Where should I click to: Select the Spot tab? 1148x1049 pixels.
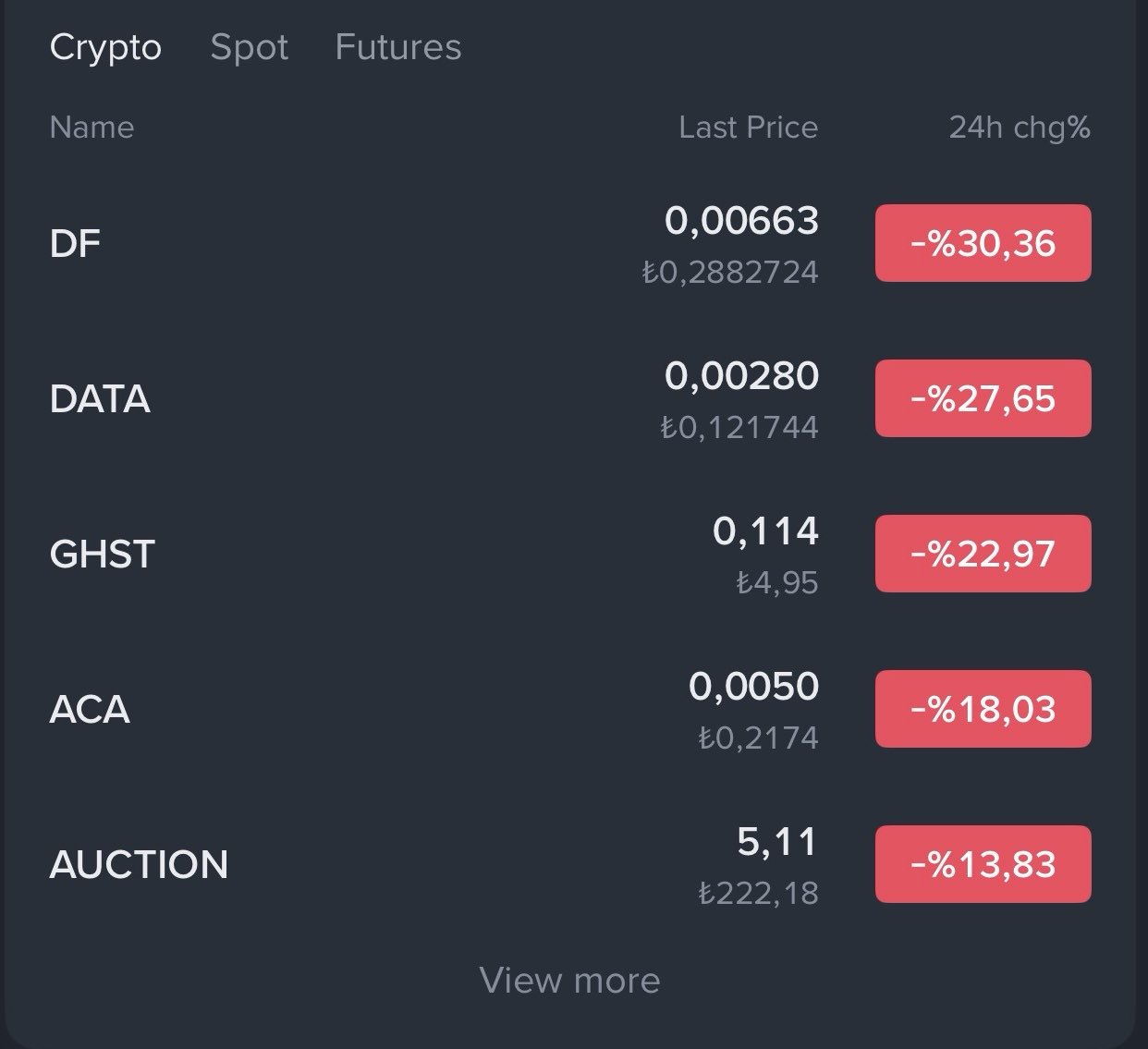coord(250,47)
